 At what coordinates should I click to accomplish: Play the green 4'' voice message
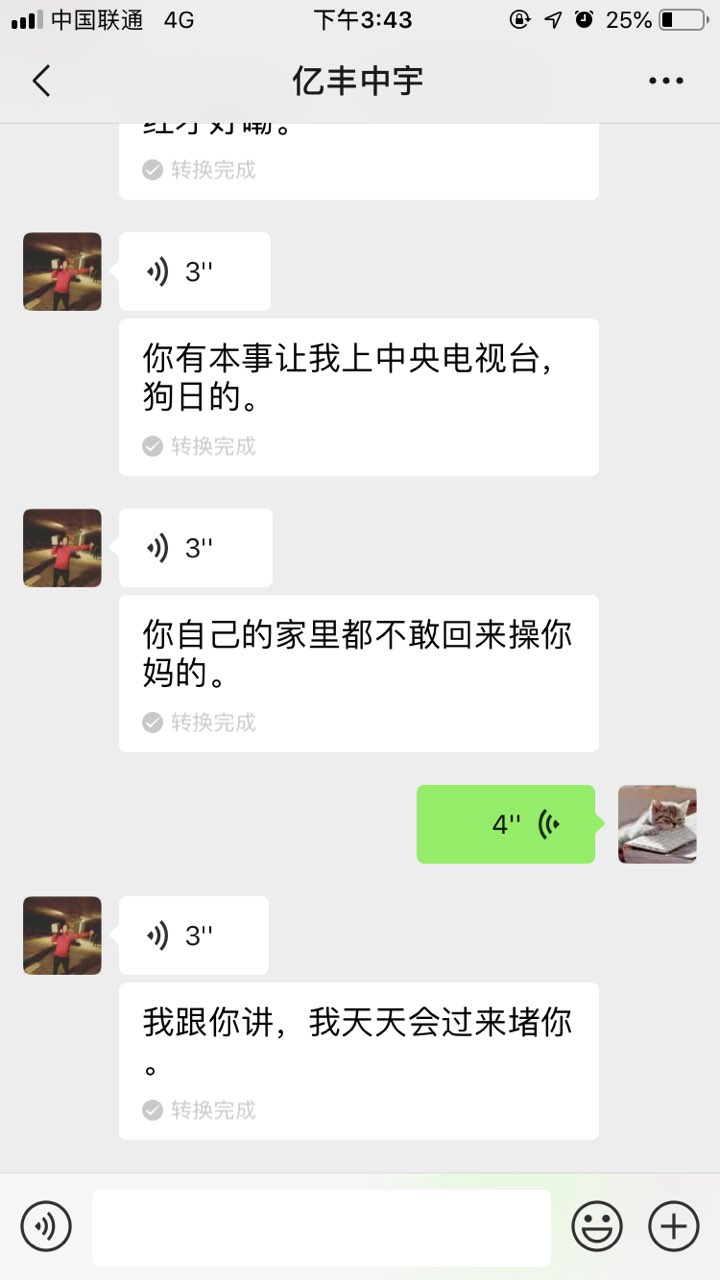tap(506, 824)
